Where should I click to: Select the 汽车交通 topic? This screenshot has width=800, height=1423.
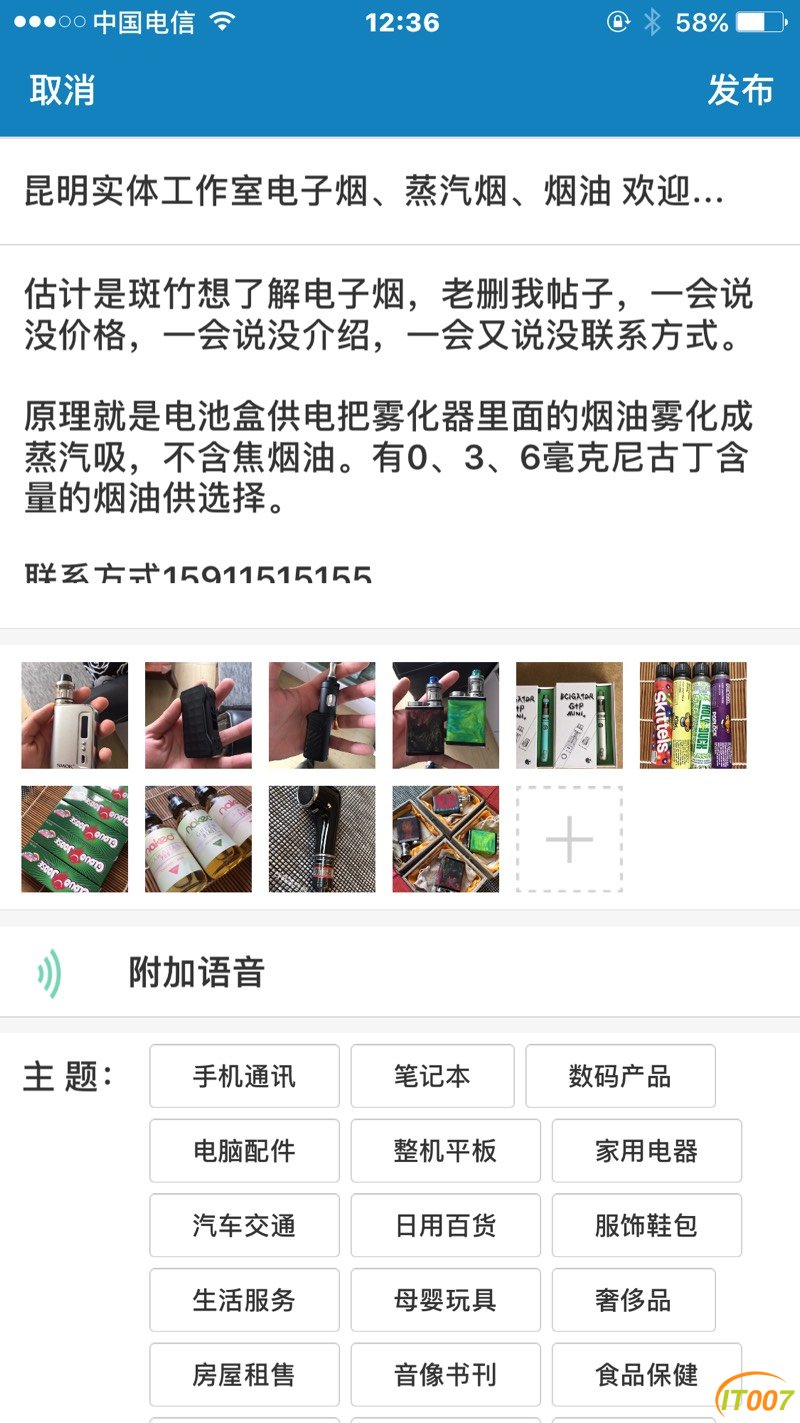click(244, 1225)
